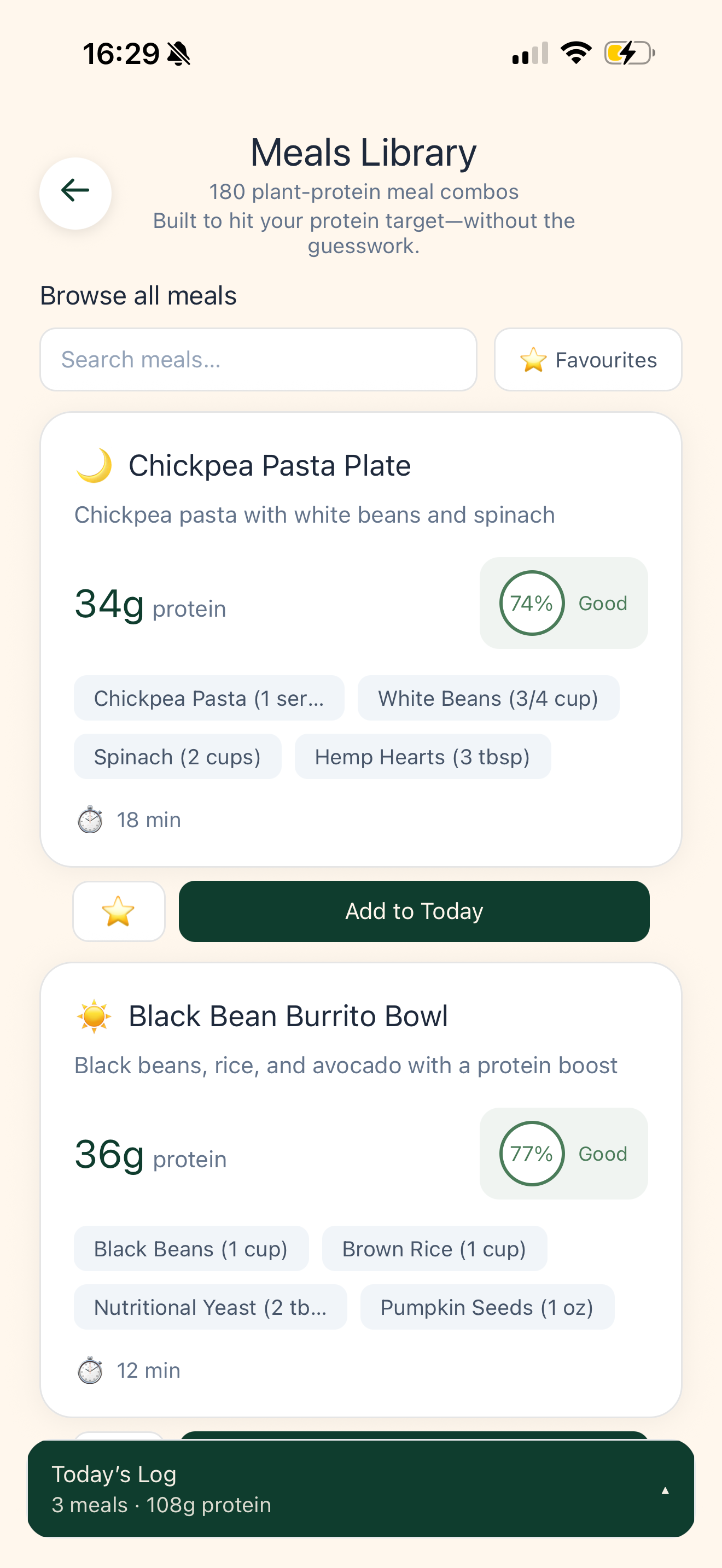Toggle the Favourites filter
Viewport: 722px width, 1568px height.
(x=587, y=360)
